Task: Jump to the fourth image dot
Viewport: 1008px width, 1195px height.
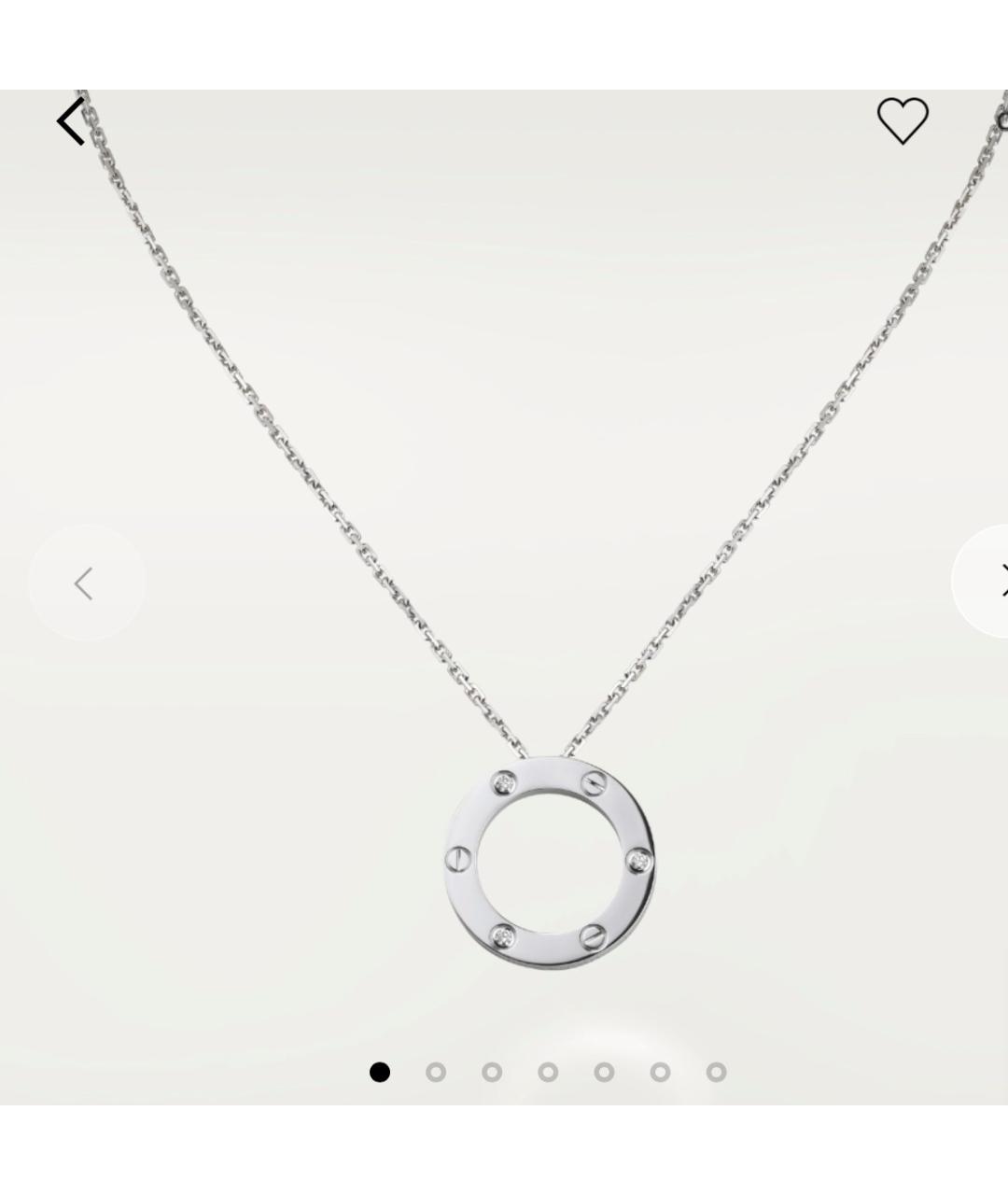Action: (548, 1072)
